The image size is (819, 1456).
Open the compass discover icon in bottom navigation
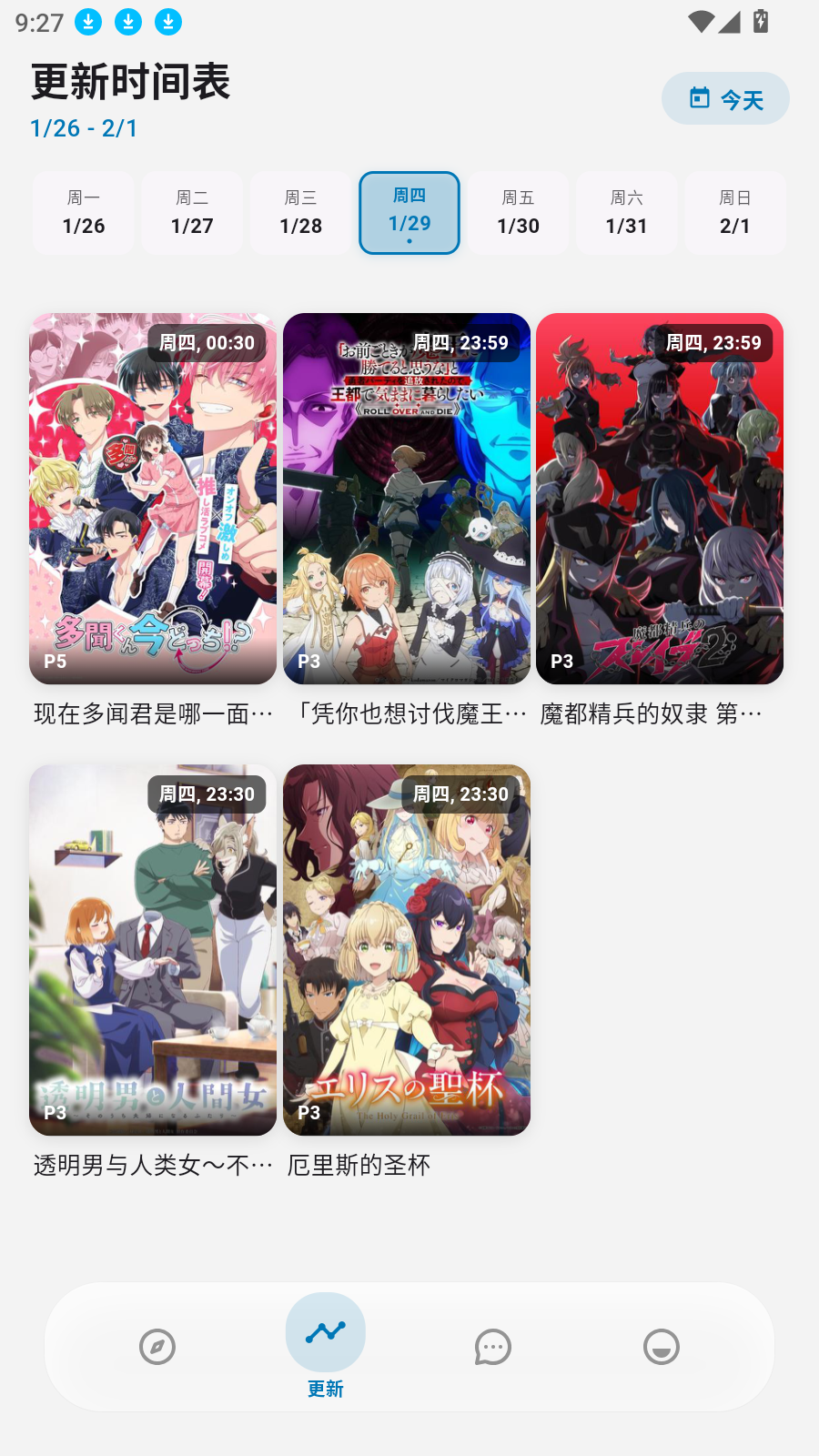point(159,1347)
